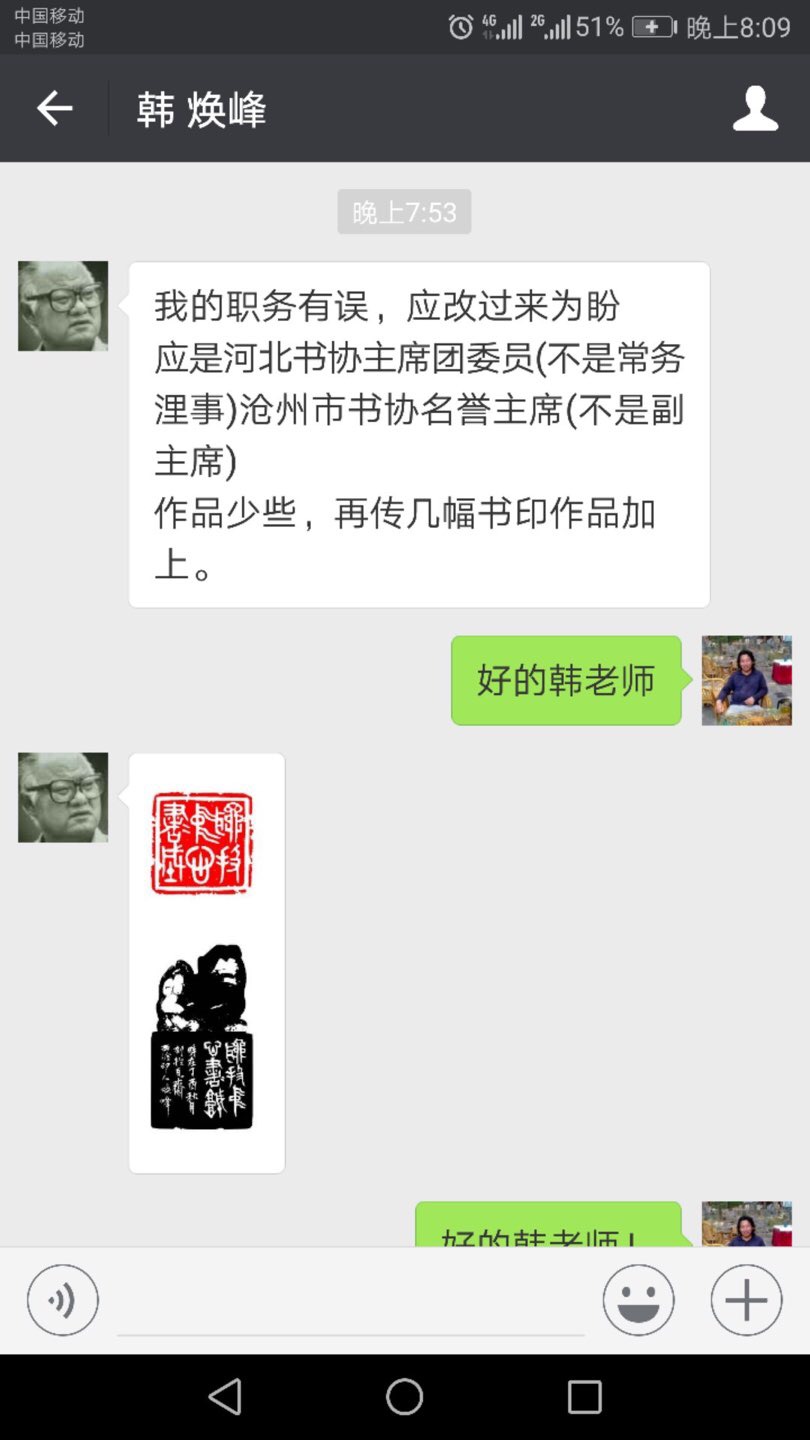Screen dimensions: 810x1440
Task: Open 韩 焕峰's avatar beside the text message
Action: tap(63, 306)
